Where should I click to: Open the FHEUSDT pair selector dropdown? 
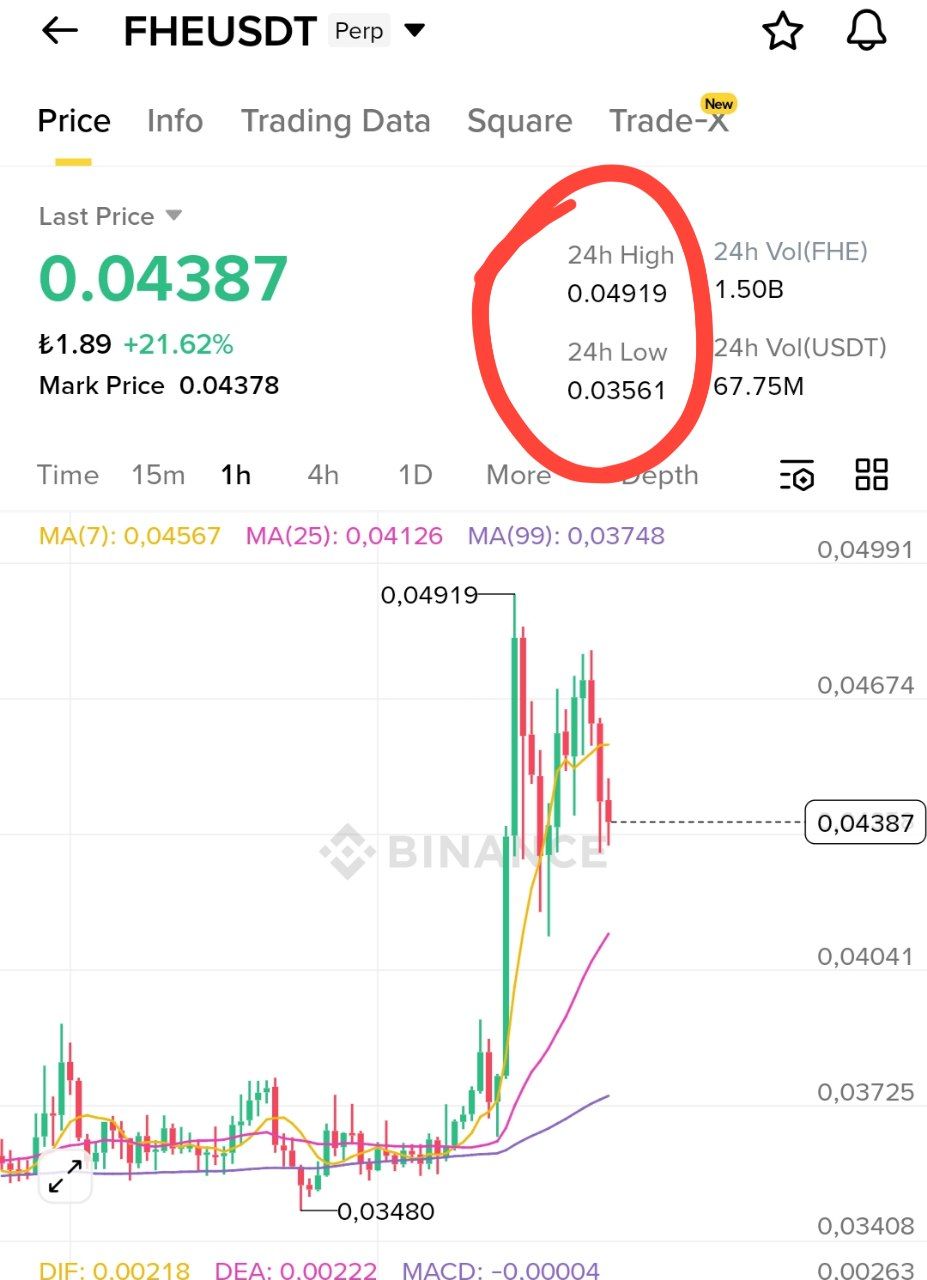(x=414, y=31)
